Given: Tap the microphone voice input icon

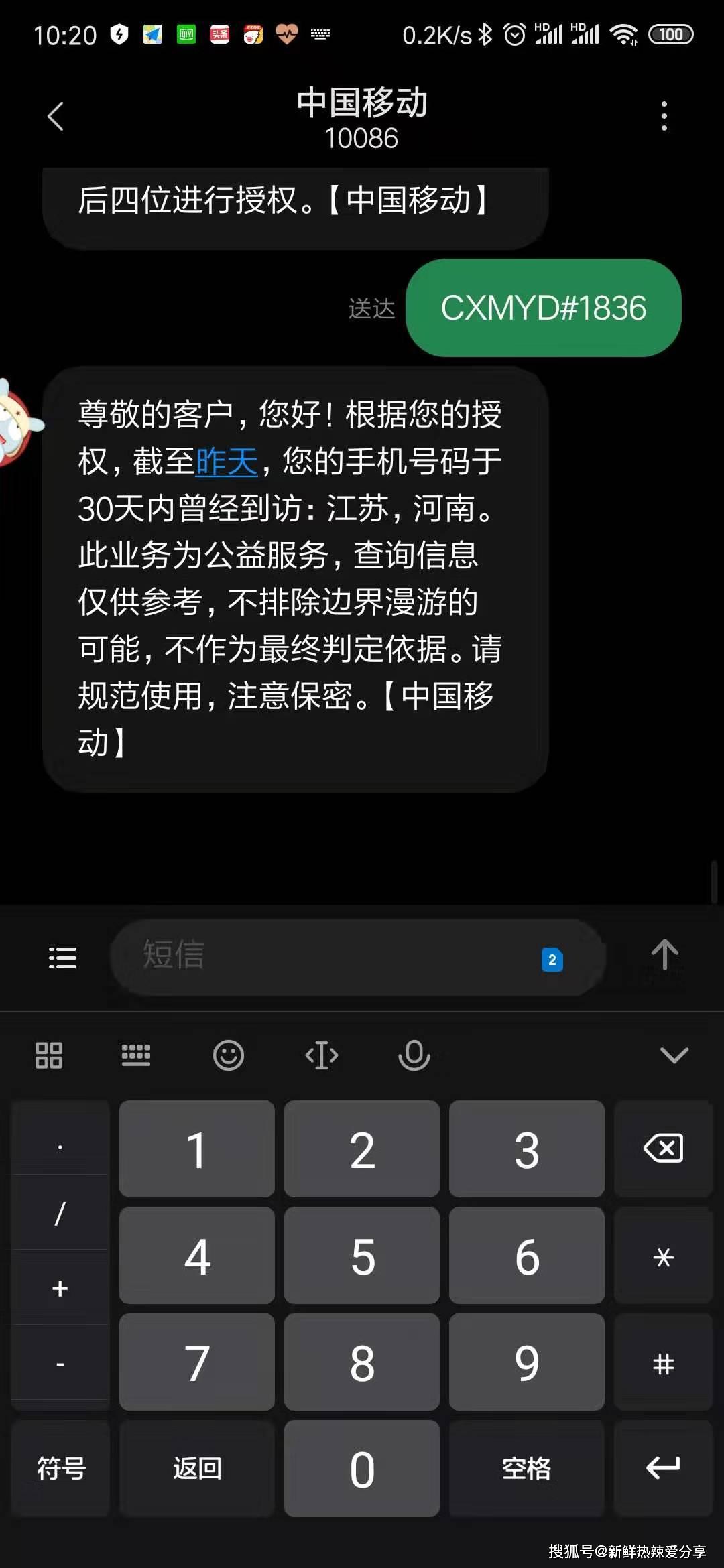Looking at the screenshot, I should coord(413,1055).
